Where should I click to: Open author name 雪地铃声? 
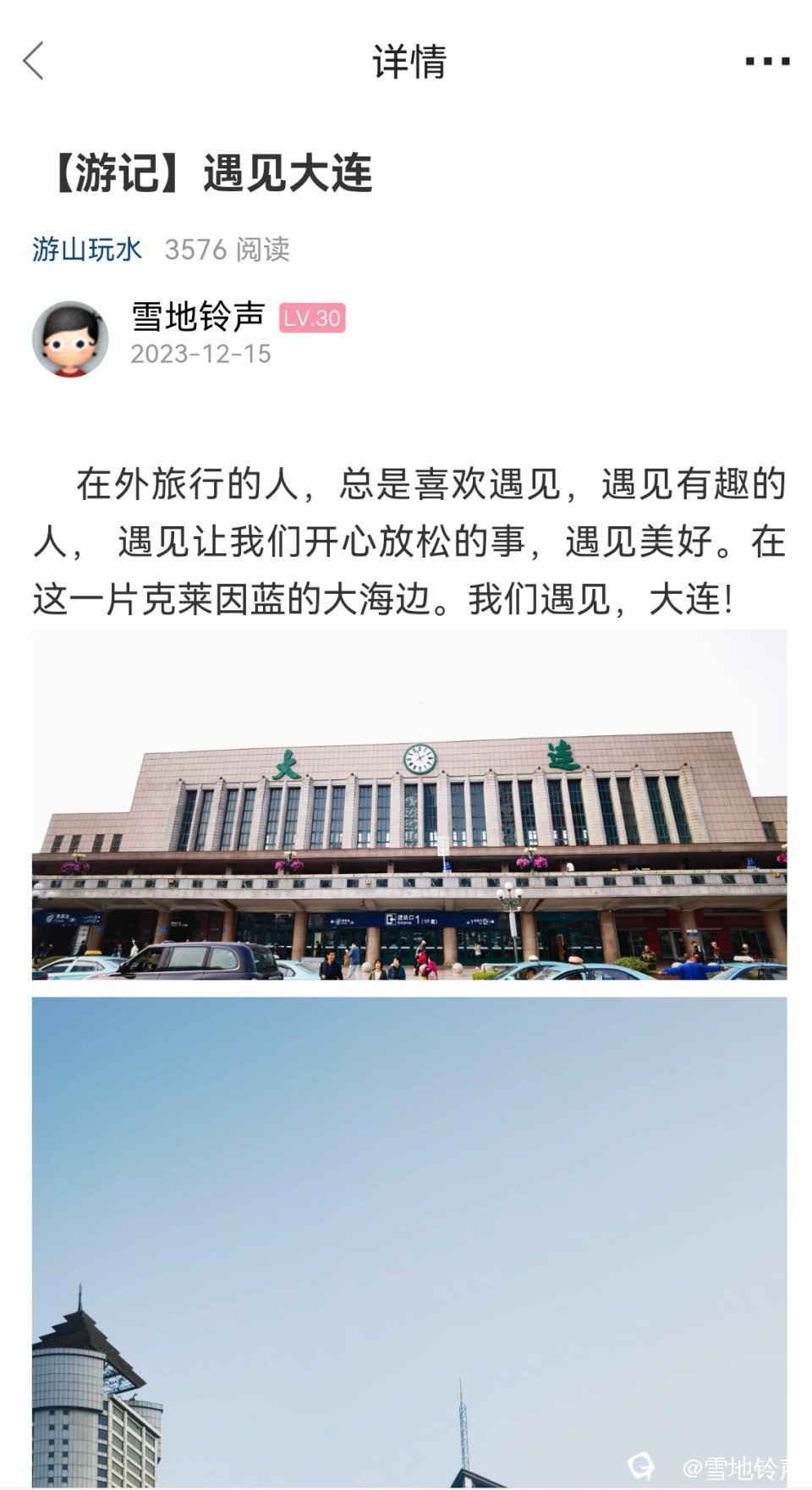click(198, 317)
